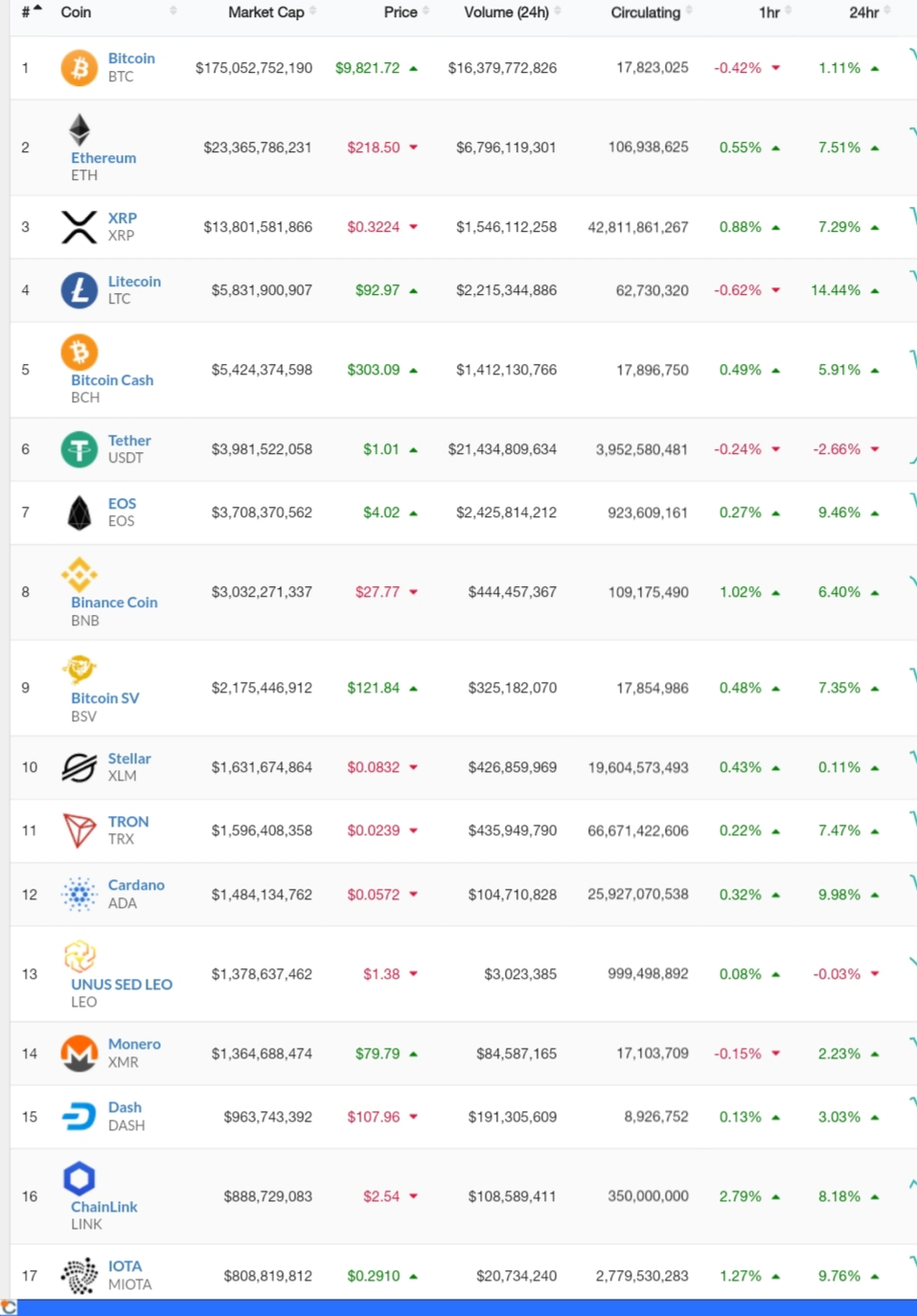Open IOTA coin page
Screen dimensions: 917x1316
click(125, 1266)
